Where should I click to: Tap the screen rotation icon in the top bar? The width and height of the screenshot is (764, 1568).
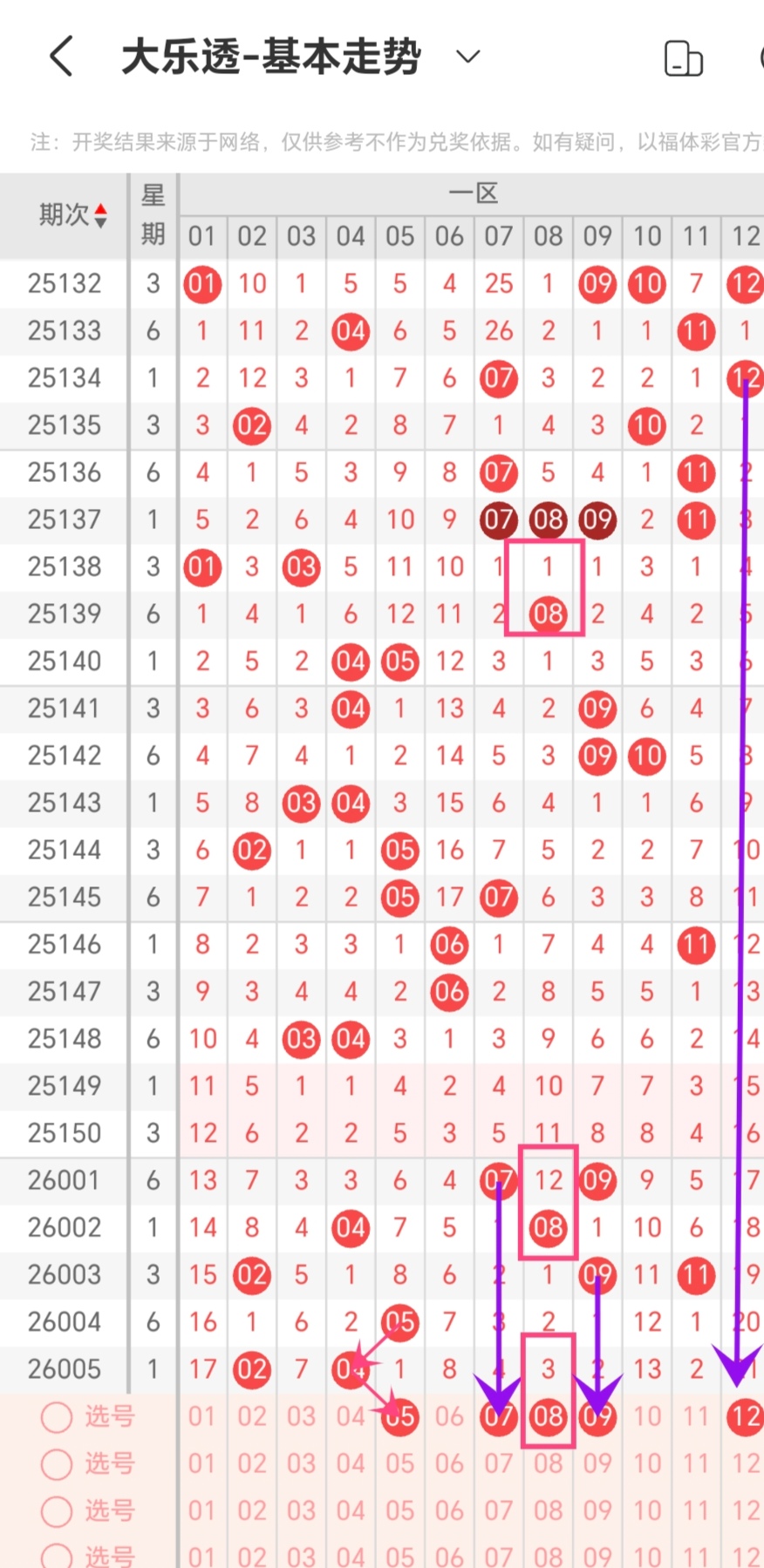tap(683, 59)
